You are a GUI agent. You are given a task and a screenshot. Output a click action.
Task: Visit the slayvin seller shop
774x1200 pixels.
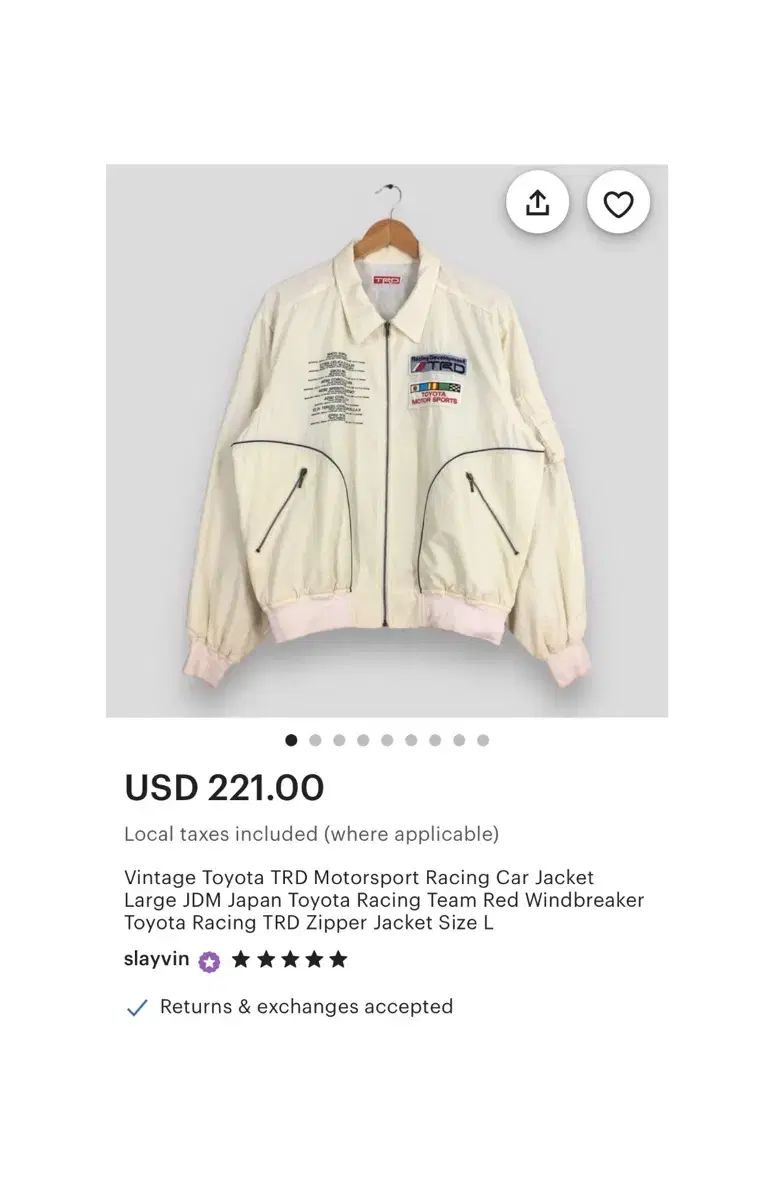pos(157,959)
